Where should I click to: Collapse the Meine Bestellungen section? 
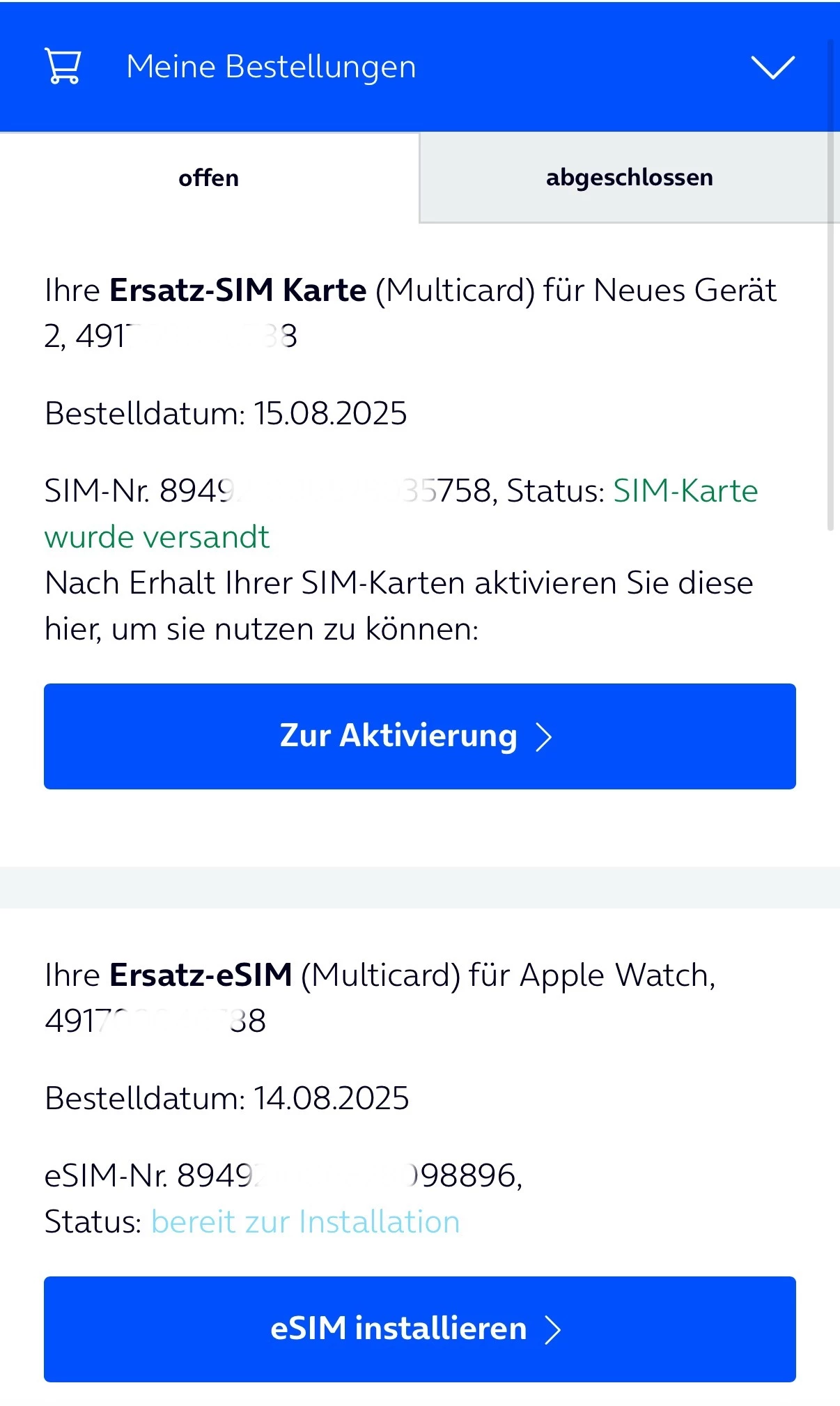[772, 68]
